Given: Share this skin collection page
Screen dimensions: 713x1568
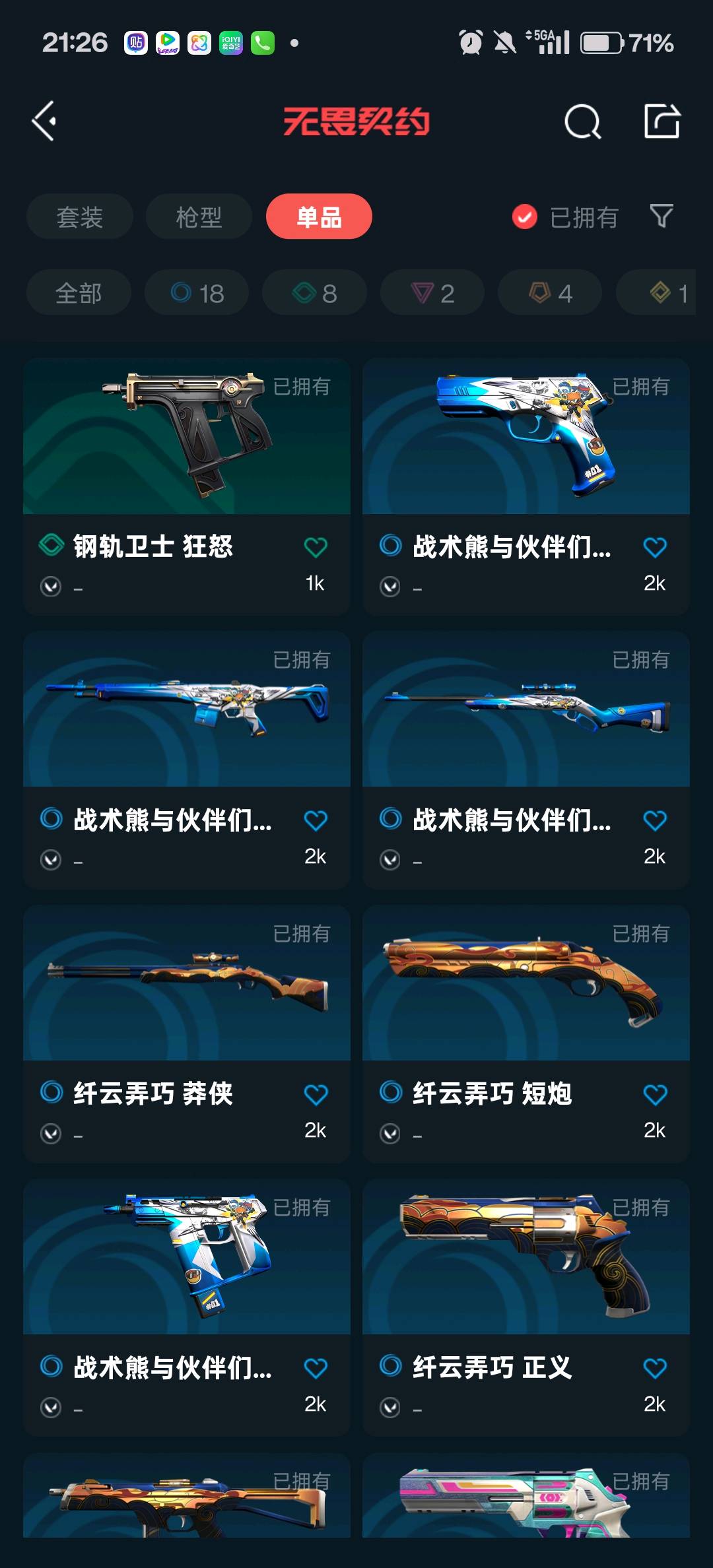Looking at the screenshot, I should pos(662,121).
